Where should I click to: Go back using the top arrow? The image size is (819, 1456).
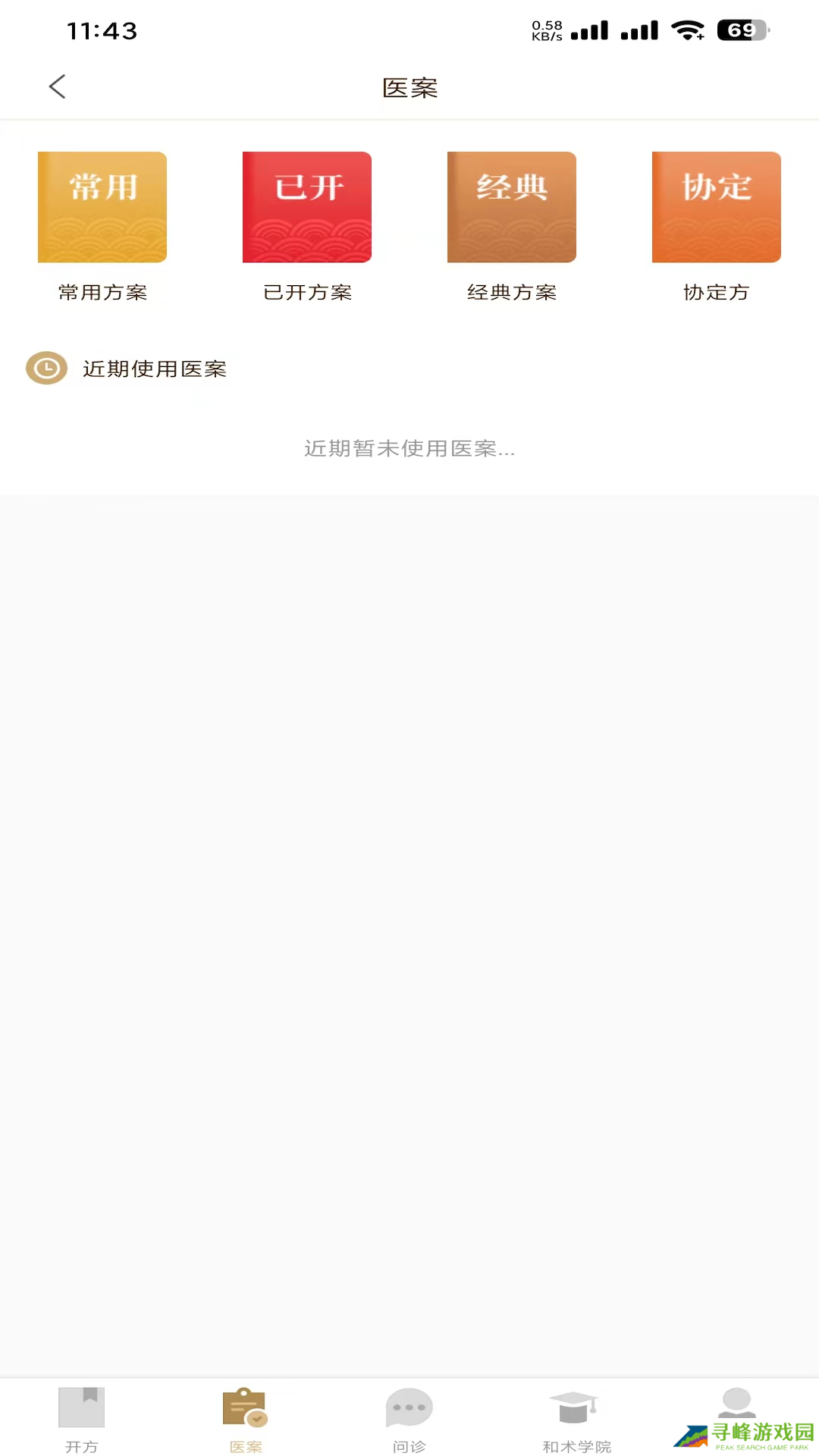click(58, 86)
